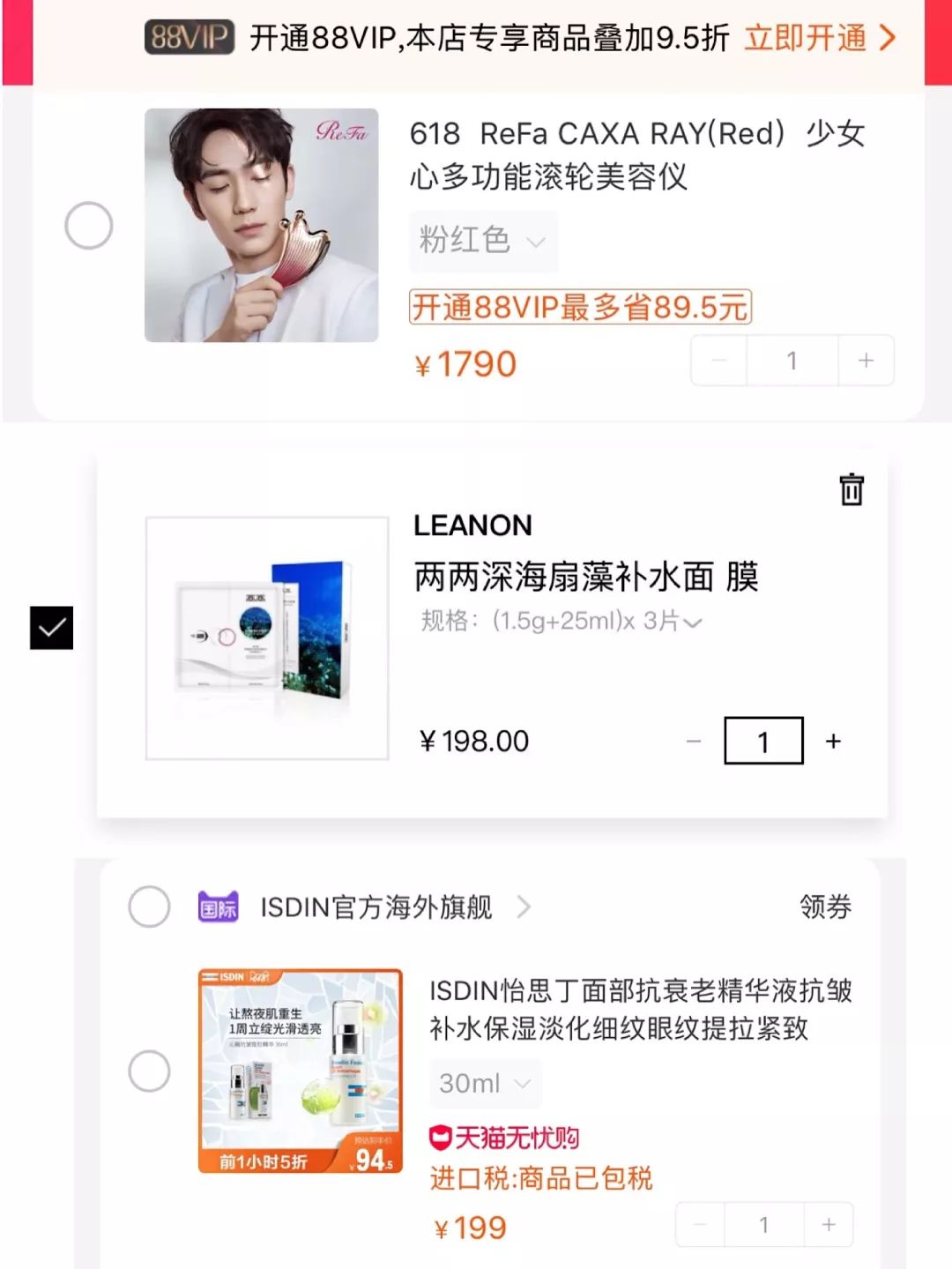Click the LEANON quantity input box

762,741
